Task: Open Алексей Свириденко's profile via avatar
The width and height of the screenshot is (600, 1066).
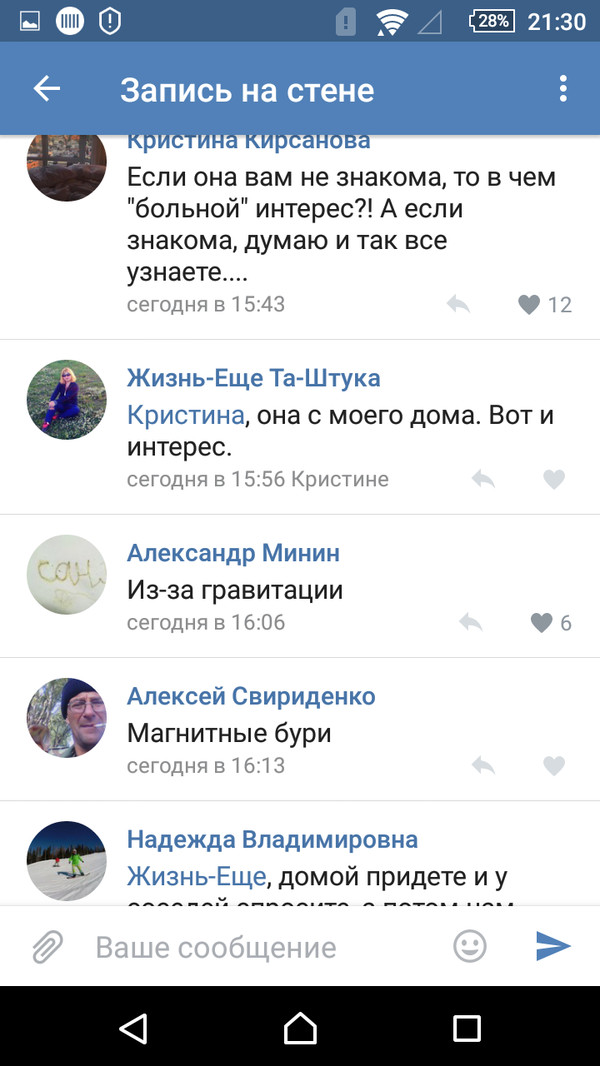Action: 66,718
